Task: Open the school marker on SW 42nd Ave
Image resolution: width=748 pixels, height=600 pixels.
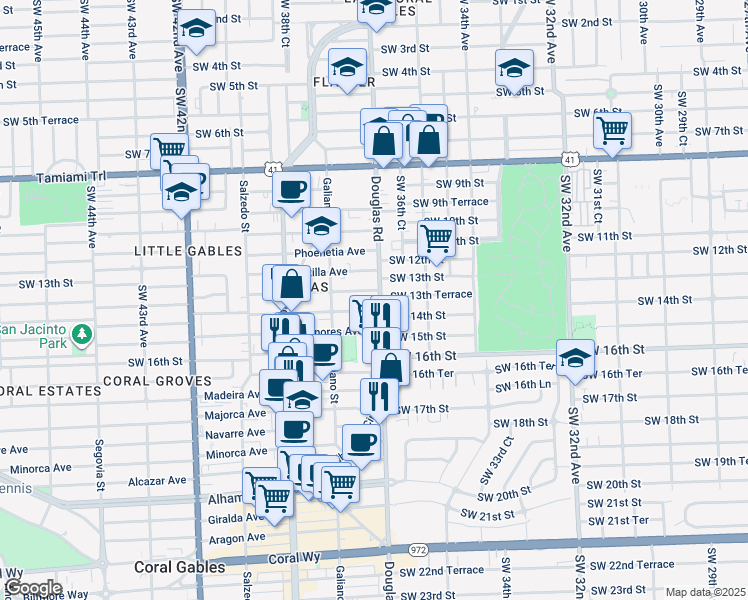Action: point(181,193)
